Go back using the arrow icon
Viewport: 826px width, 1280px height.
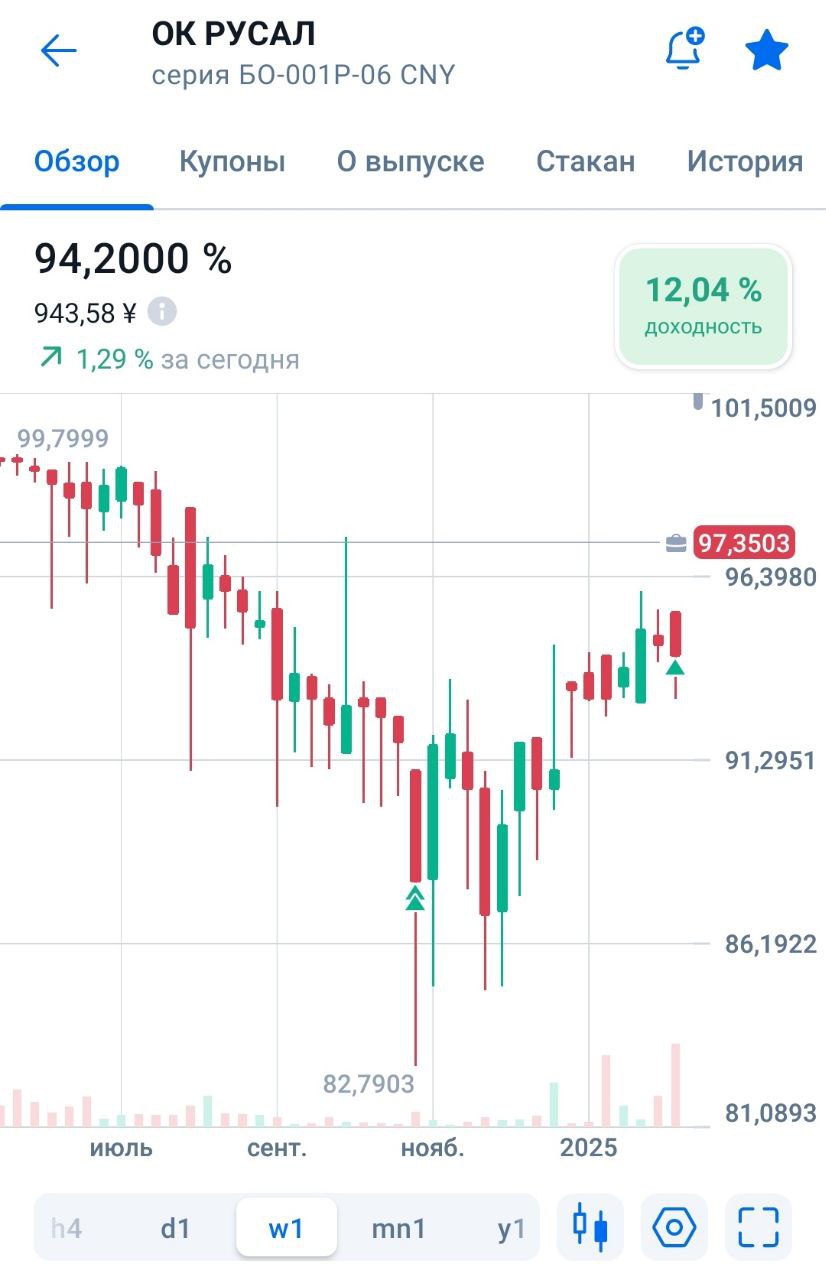pyautogui.click(x=58, y=51)
